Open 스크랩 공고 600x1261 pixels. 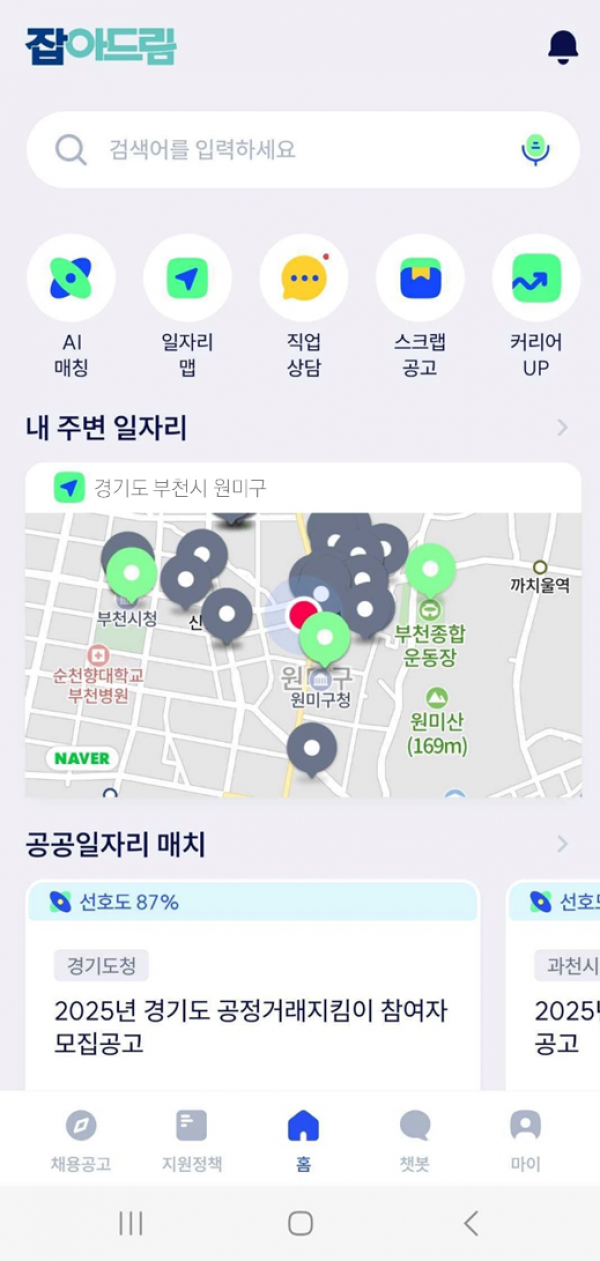coord(420,306)
